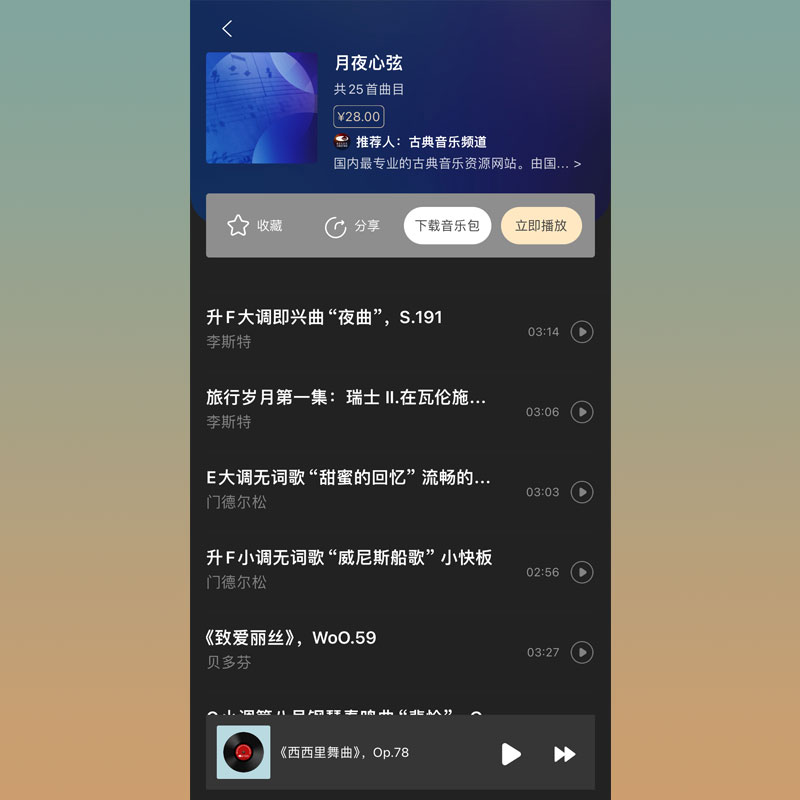
Task: Play 升F小调无词歌"威尼斯船歌"
Action: point(582,572)
